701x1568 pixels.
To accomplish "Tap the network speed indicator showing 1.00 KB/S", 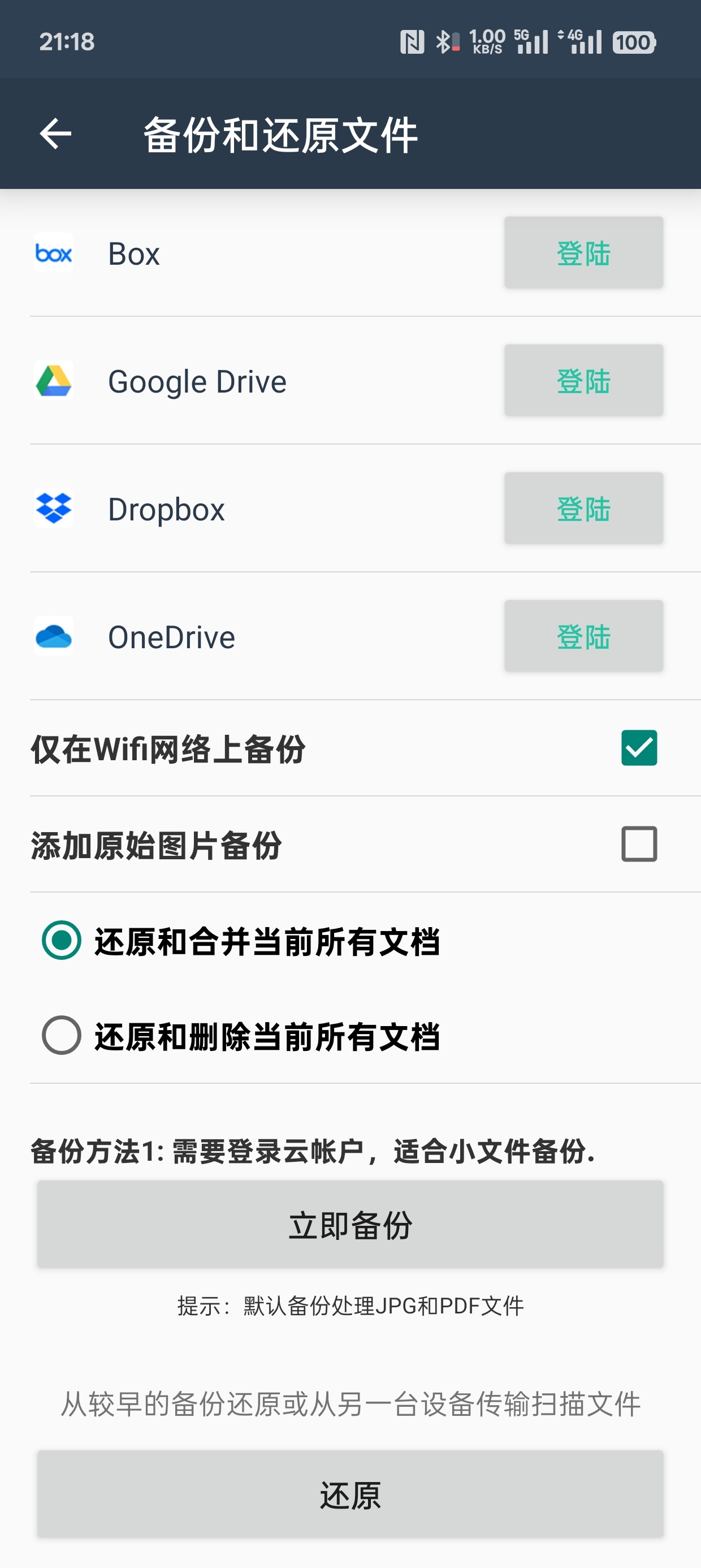I will [487, 41].
